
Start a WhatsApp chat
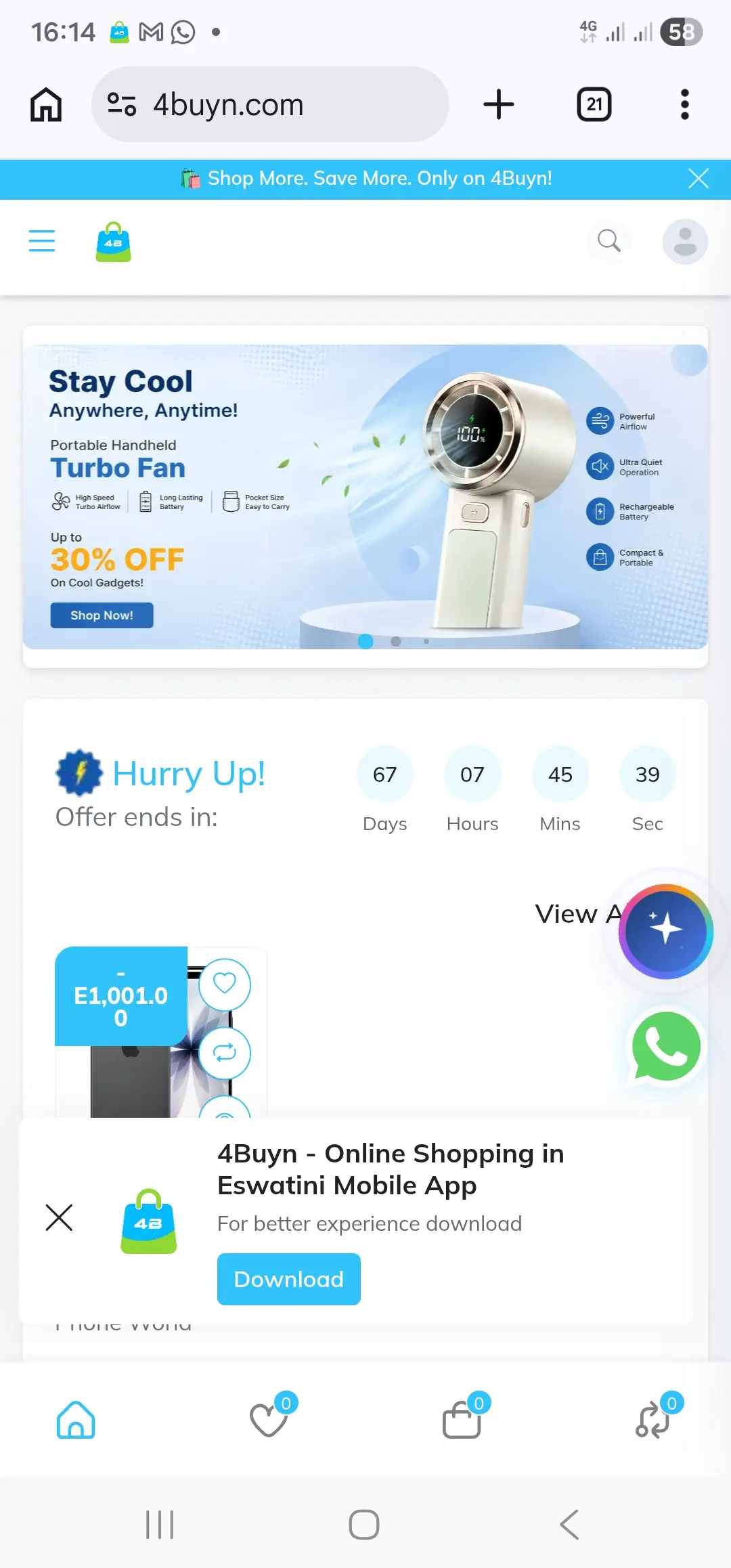tap(666, 1047)
